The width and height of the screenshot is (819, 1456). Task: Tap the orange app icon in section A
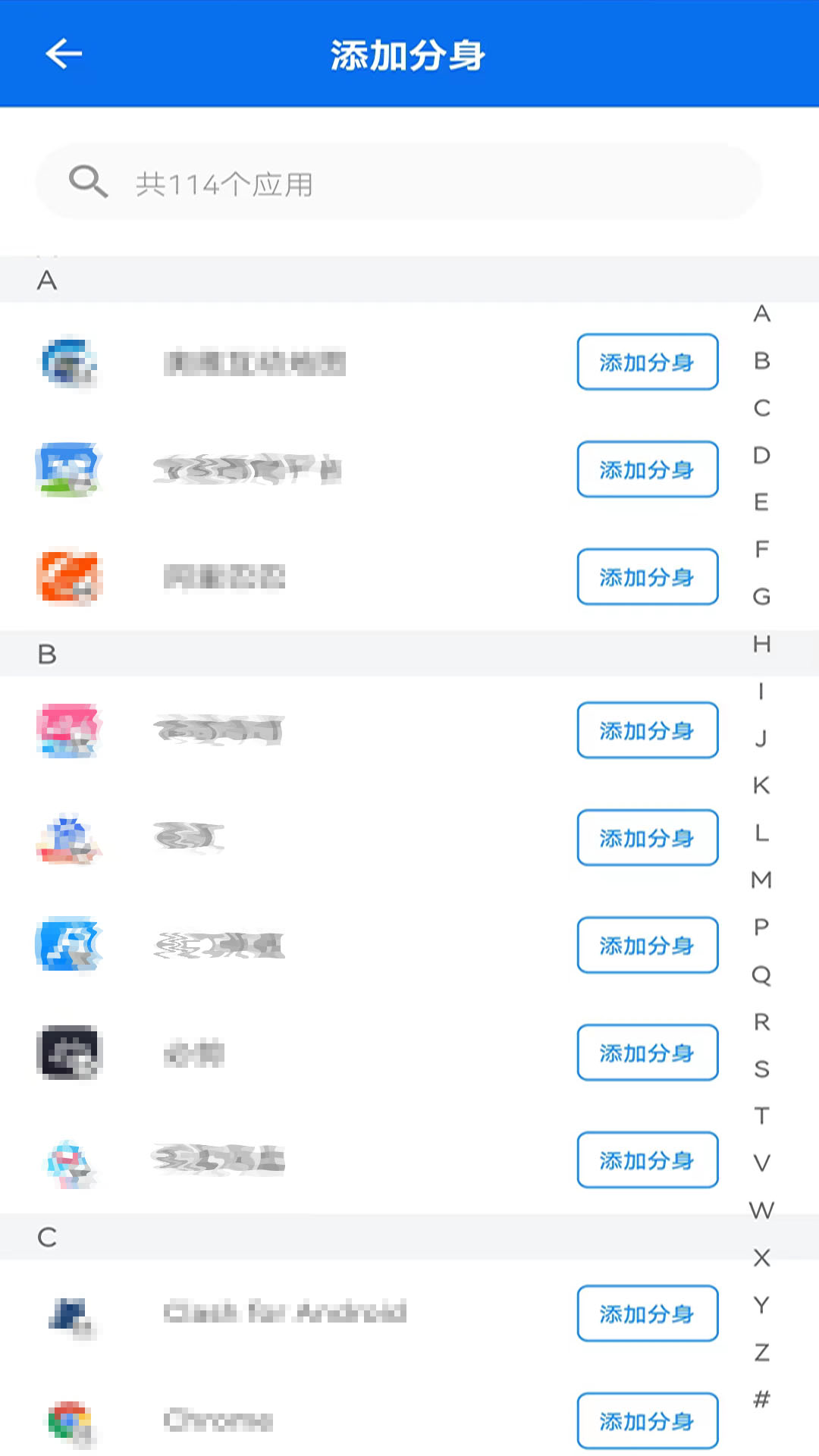point(69,577)
